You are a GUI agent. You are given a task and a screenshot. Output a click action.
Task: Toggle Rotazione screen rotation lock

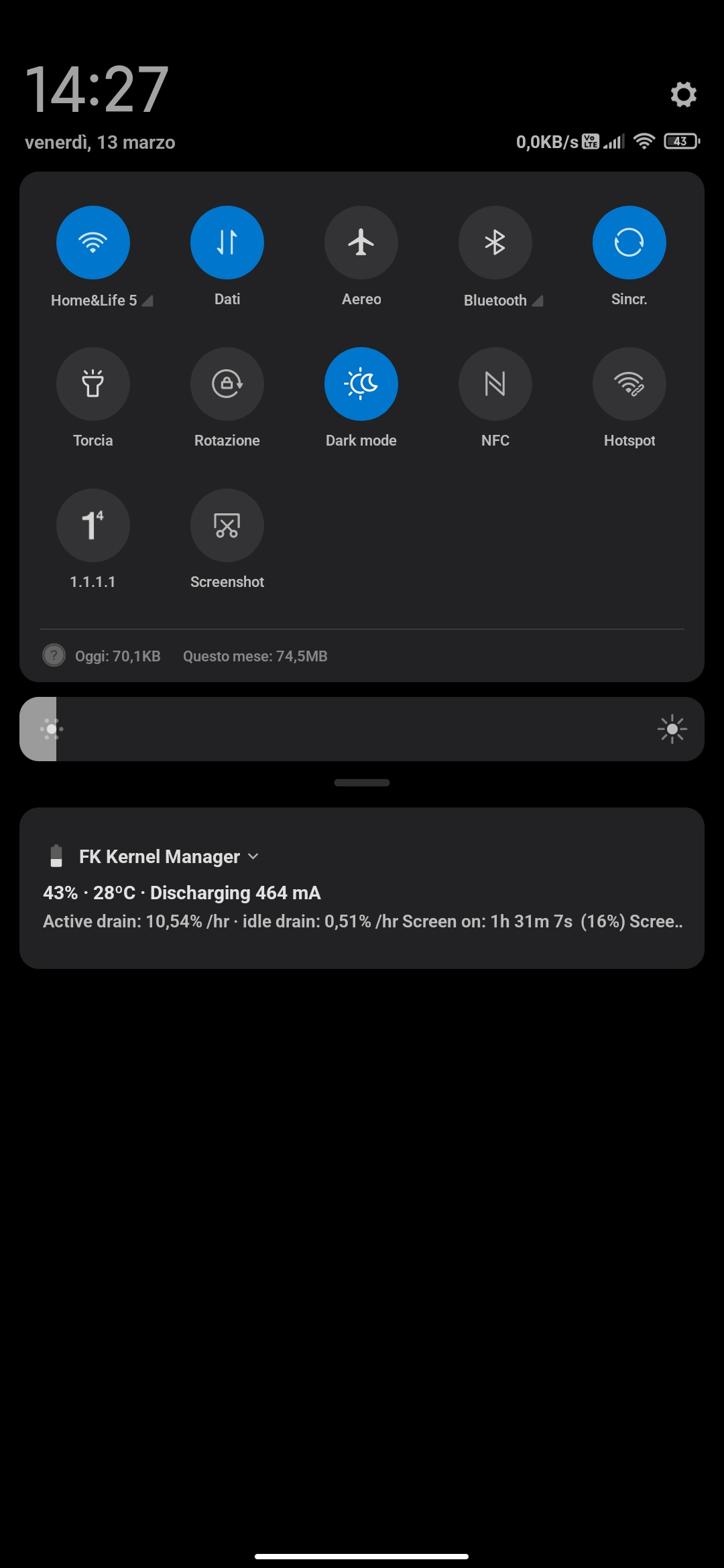[x=227, y=384]
